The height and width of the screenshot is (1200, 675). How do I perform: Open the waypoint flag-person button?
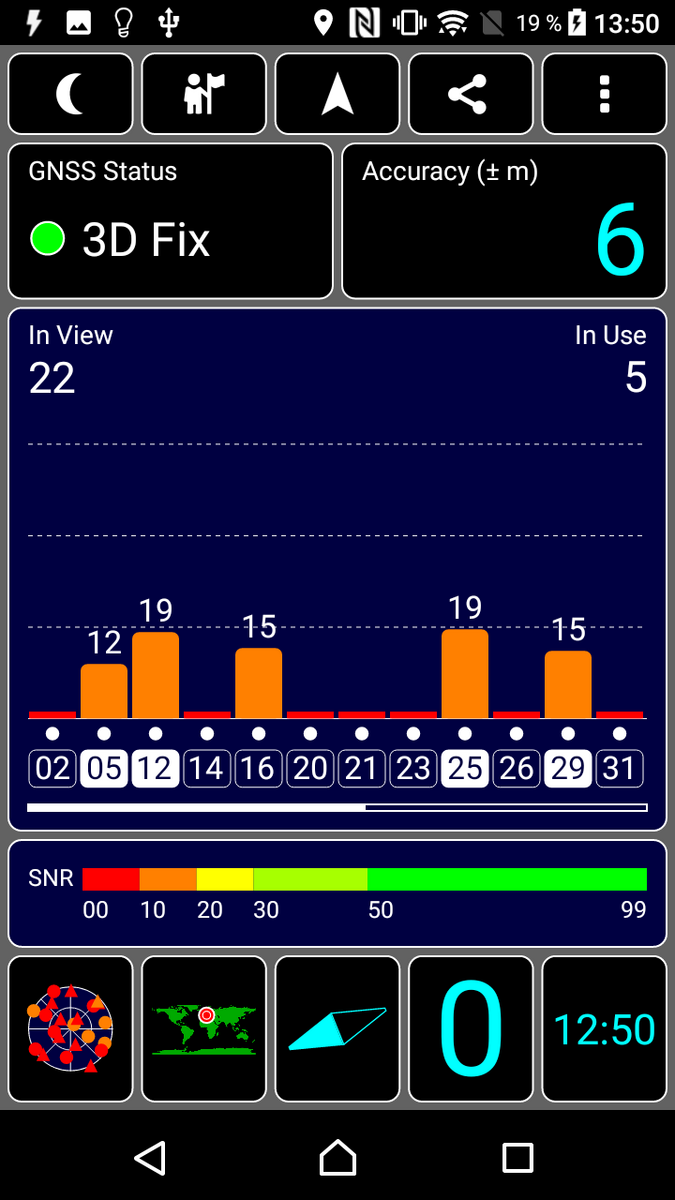(204, 94)
